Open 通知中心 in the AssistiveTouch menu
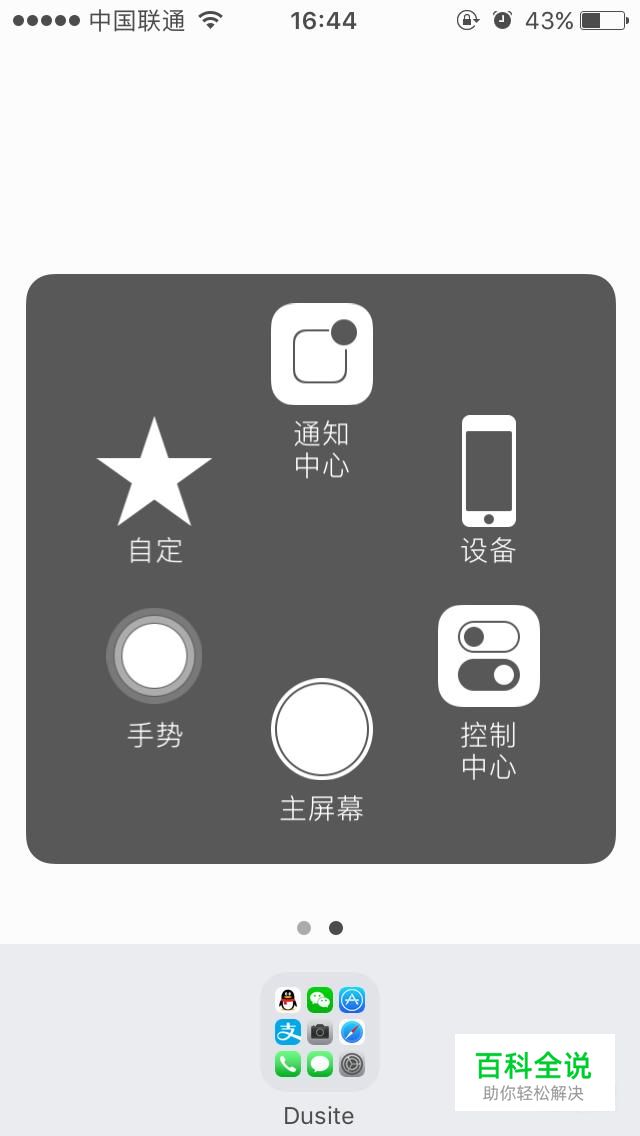 pyautogui.click(x=321, y=355)
